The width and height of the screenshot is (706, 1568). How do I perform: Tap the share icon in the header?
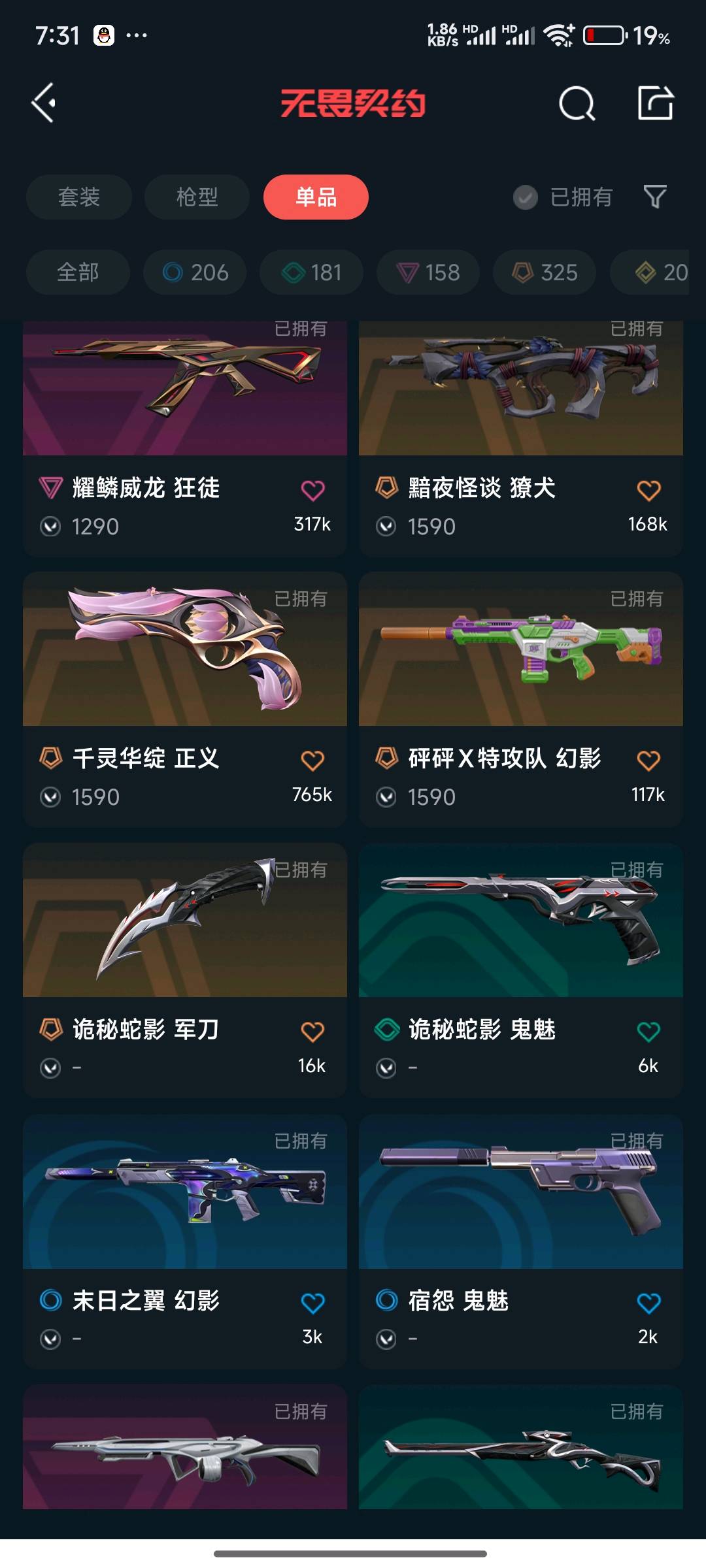click(655, 103)
